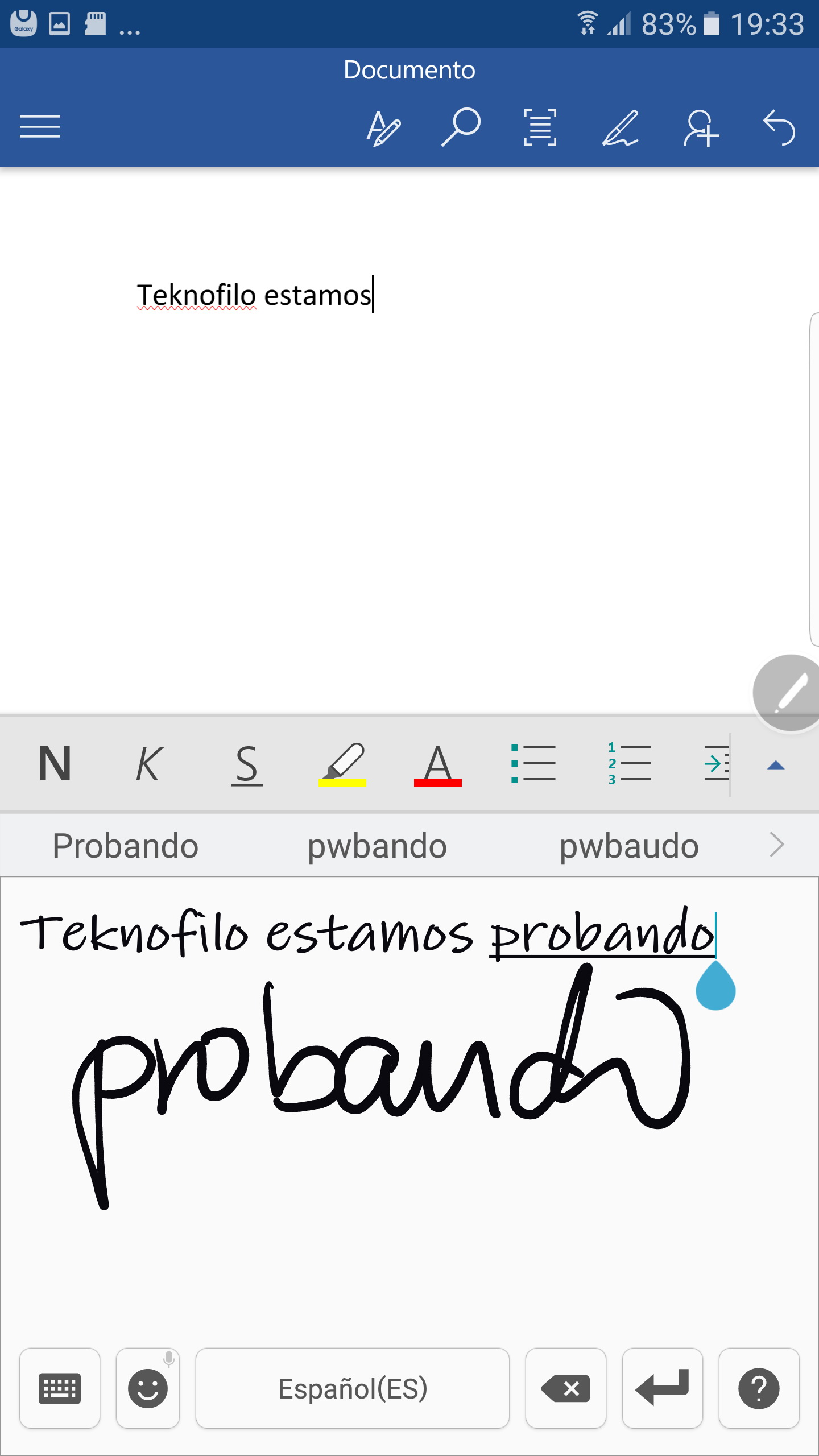Show more handwriting suggestions
The width and height of the screenshot is (819, 1456).
(x=777, y=845)
